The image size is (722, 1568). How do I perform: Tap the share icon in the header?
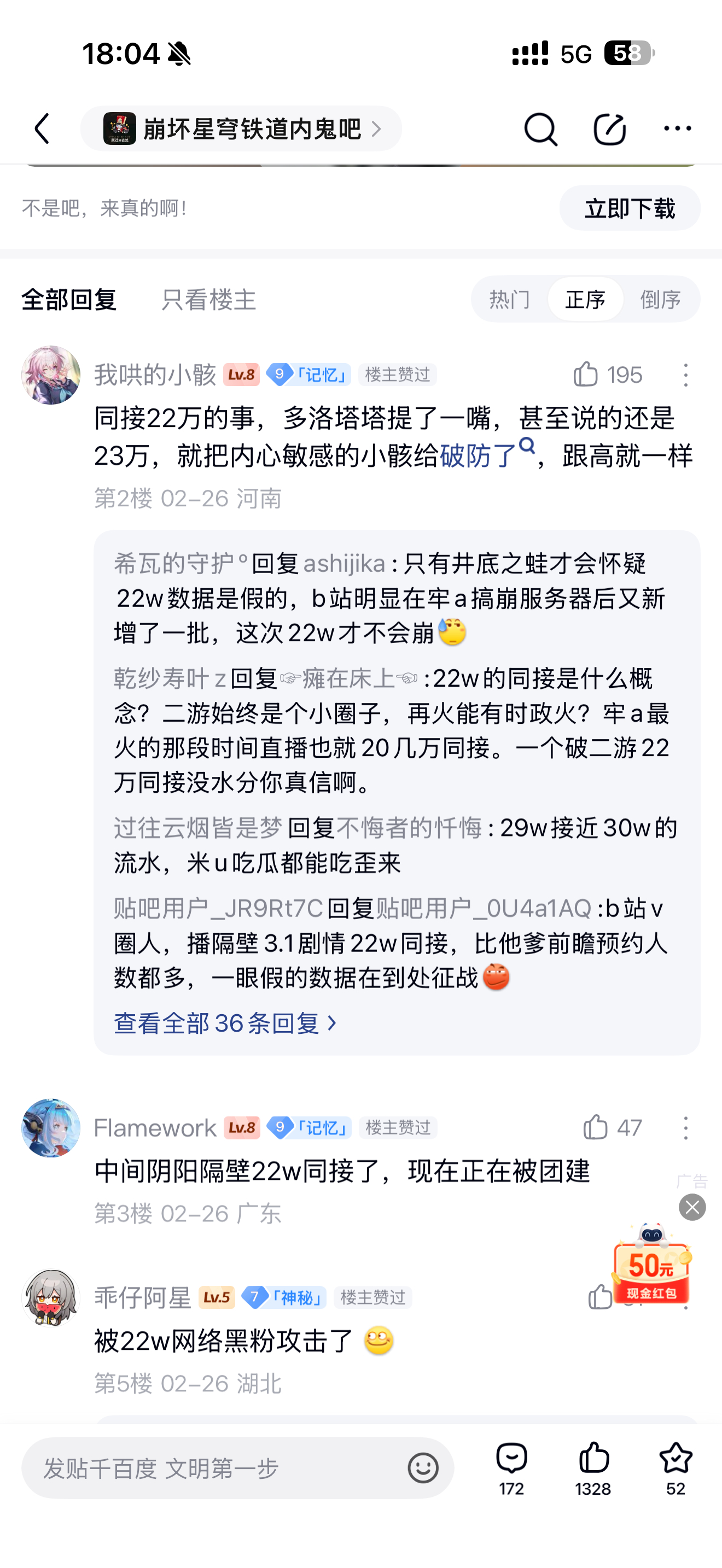(x=609, y=129)
